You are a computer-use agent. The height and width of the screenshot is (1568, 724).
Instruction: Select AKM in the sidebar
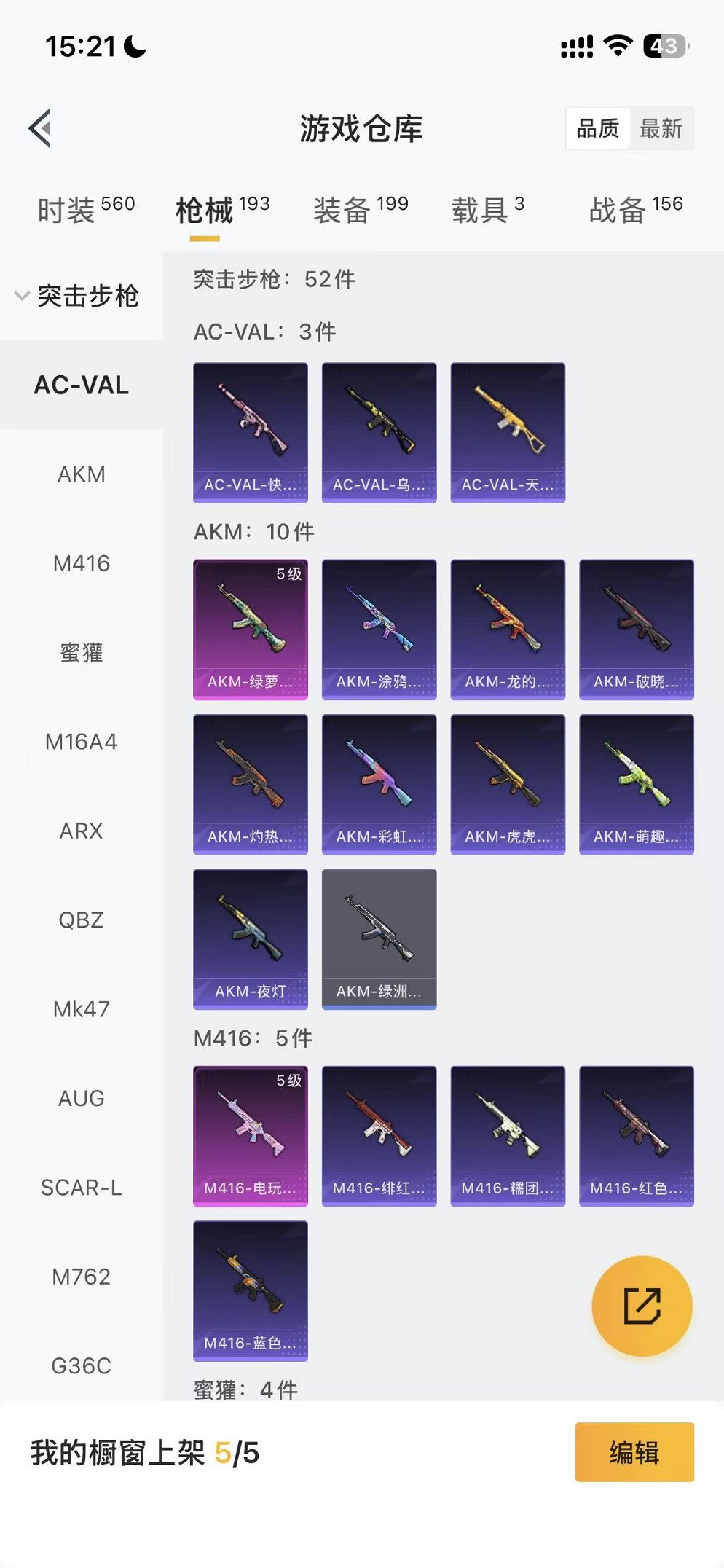(x=82, y=474)
